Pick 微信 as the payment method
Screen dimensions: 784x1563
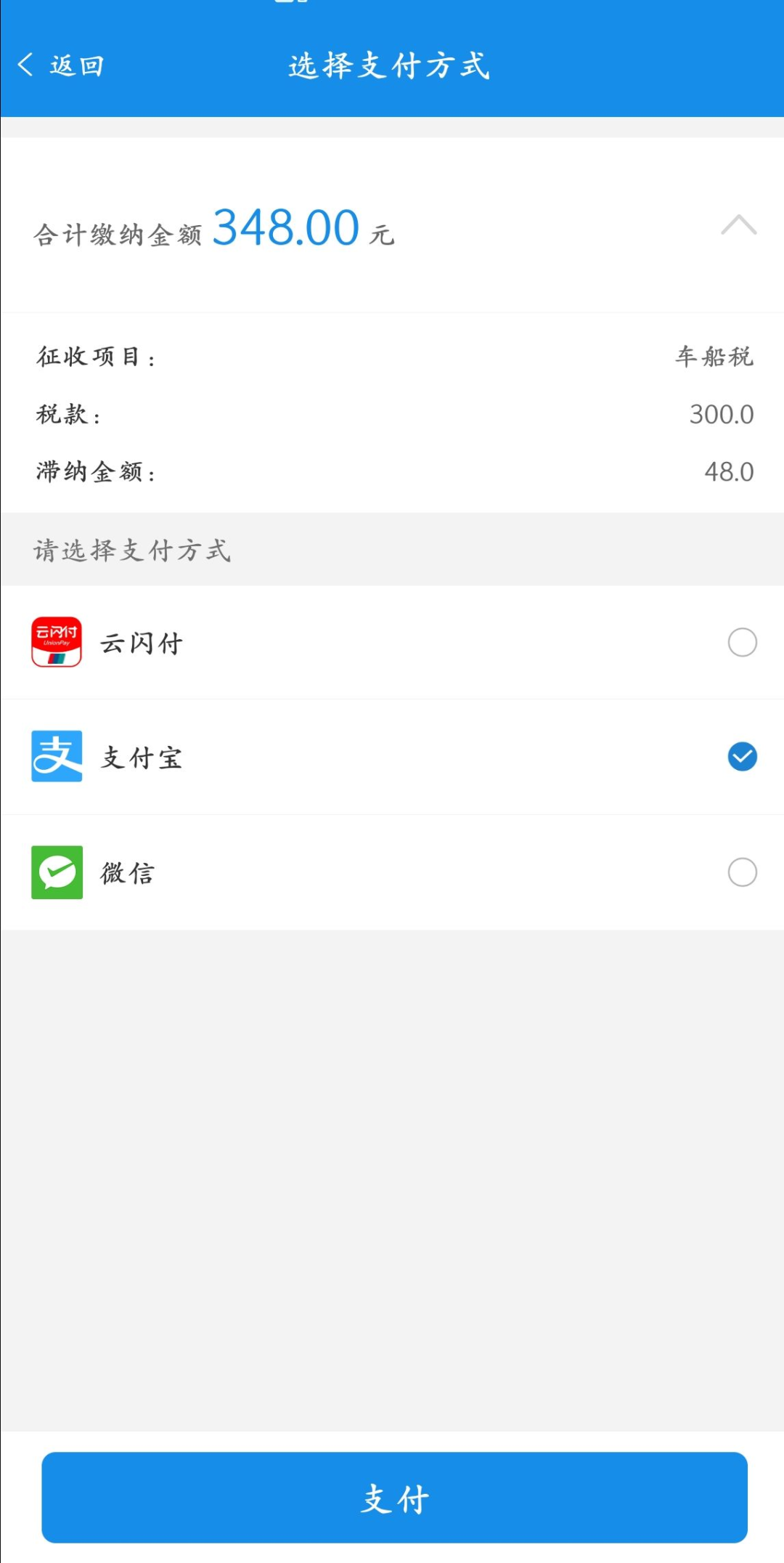(392, 872)
